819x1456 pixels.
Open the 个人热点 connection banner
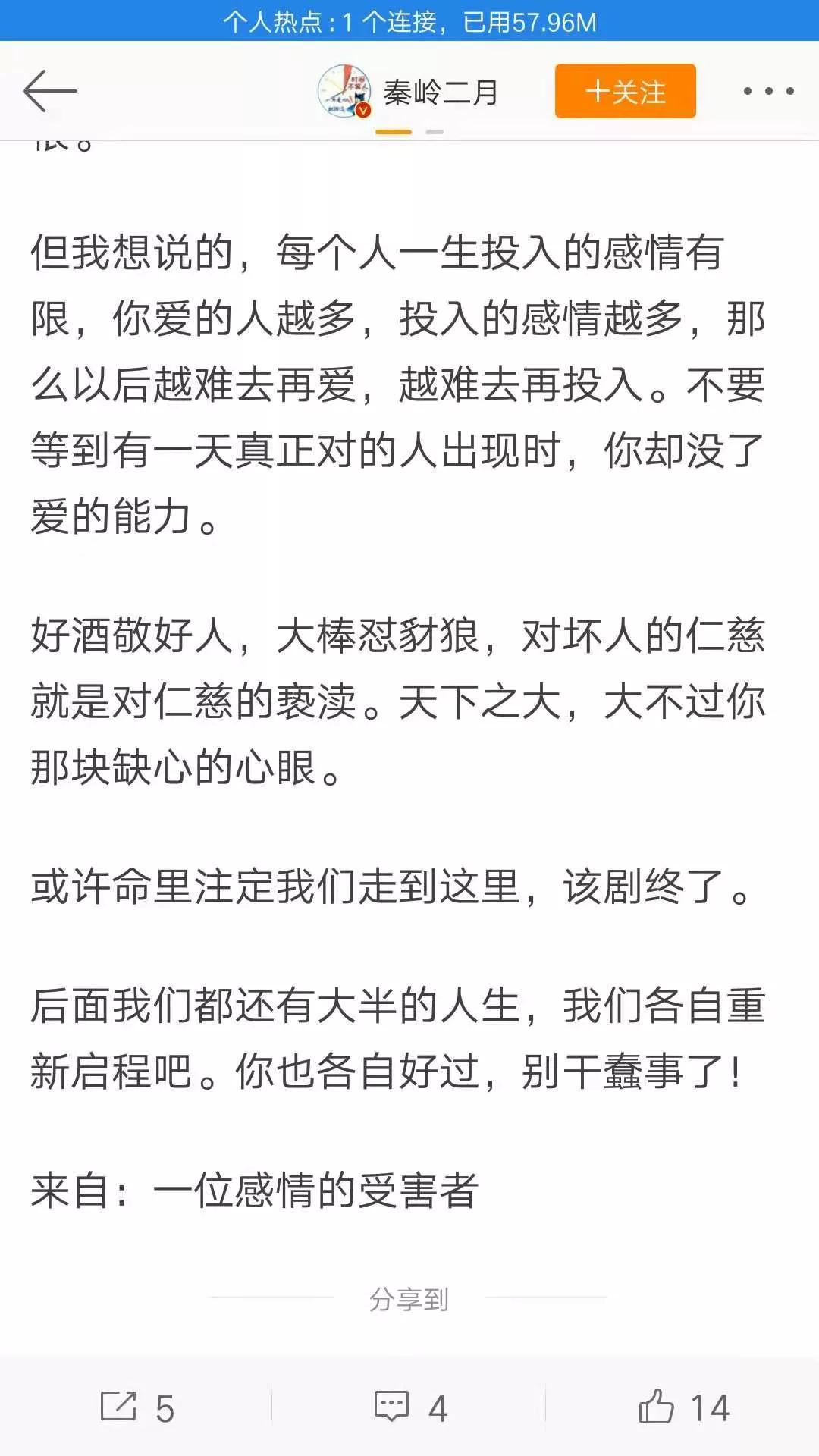coord(409,20)
